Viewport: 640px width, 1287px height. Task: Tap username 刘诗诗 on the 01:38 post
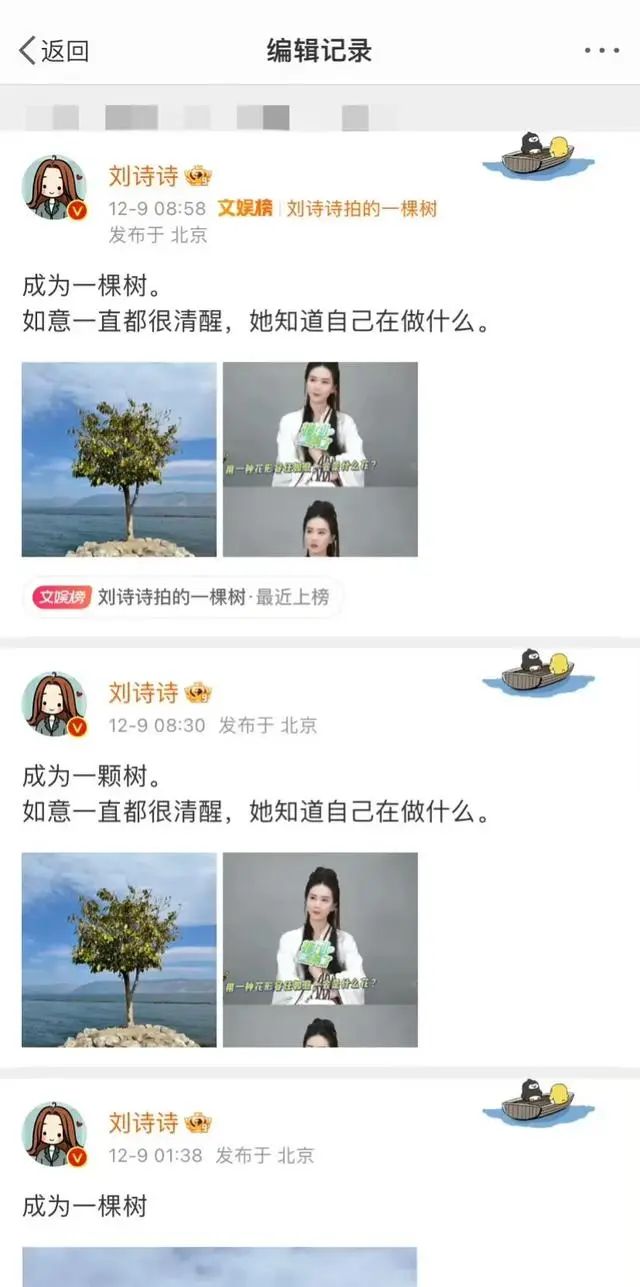pyautogui.click(x=143, y=1123)
